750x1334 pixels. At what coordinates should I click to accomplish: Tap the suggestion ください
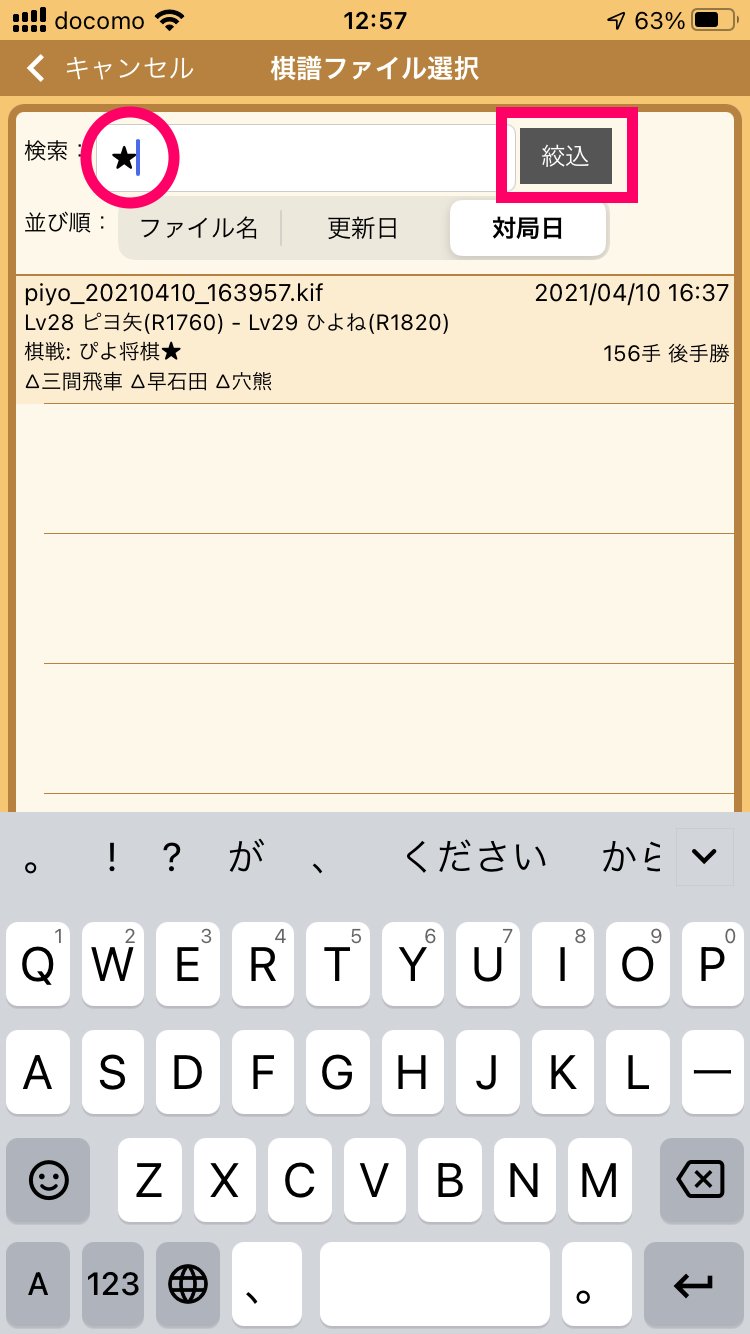coord(472,856)
